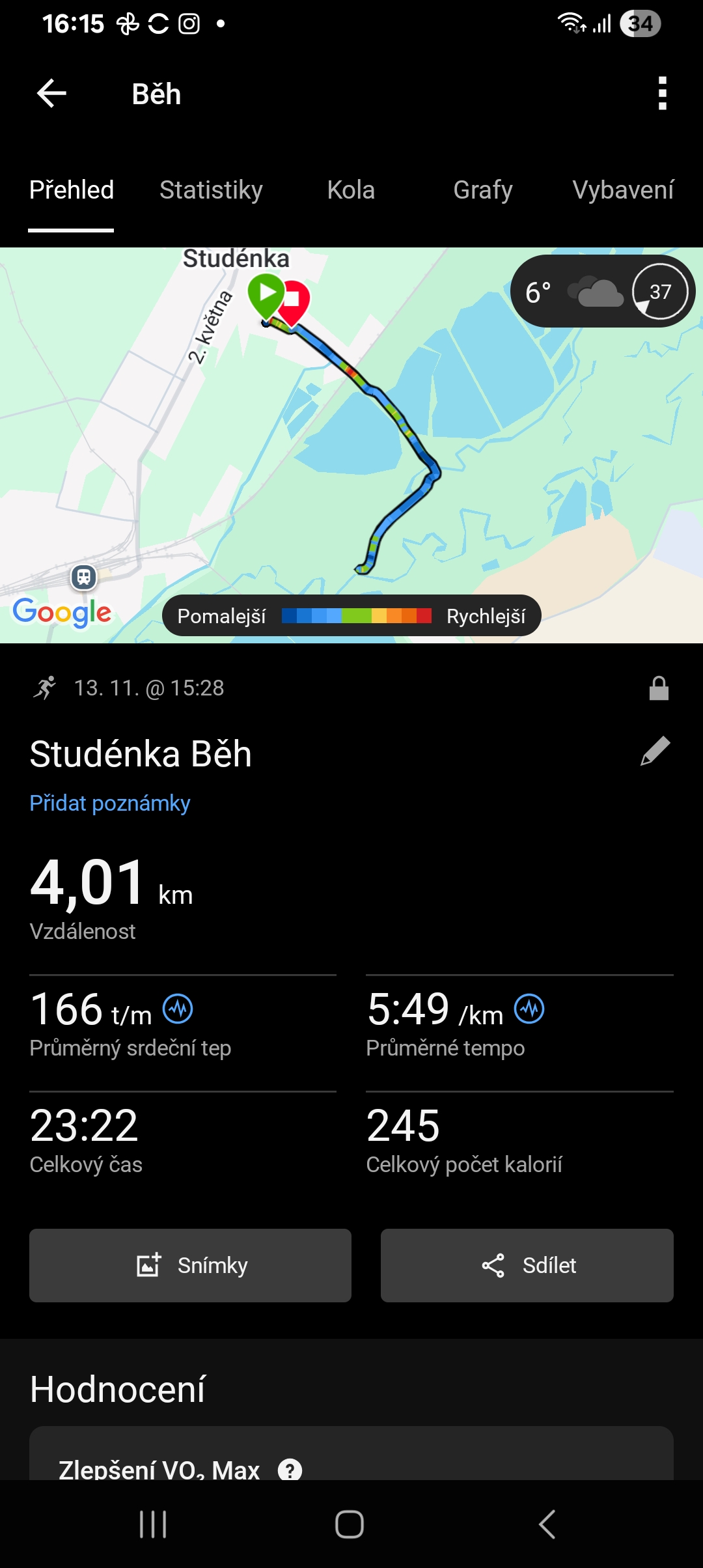
Task: Select the Vybavení tab
Action: 622,190
